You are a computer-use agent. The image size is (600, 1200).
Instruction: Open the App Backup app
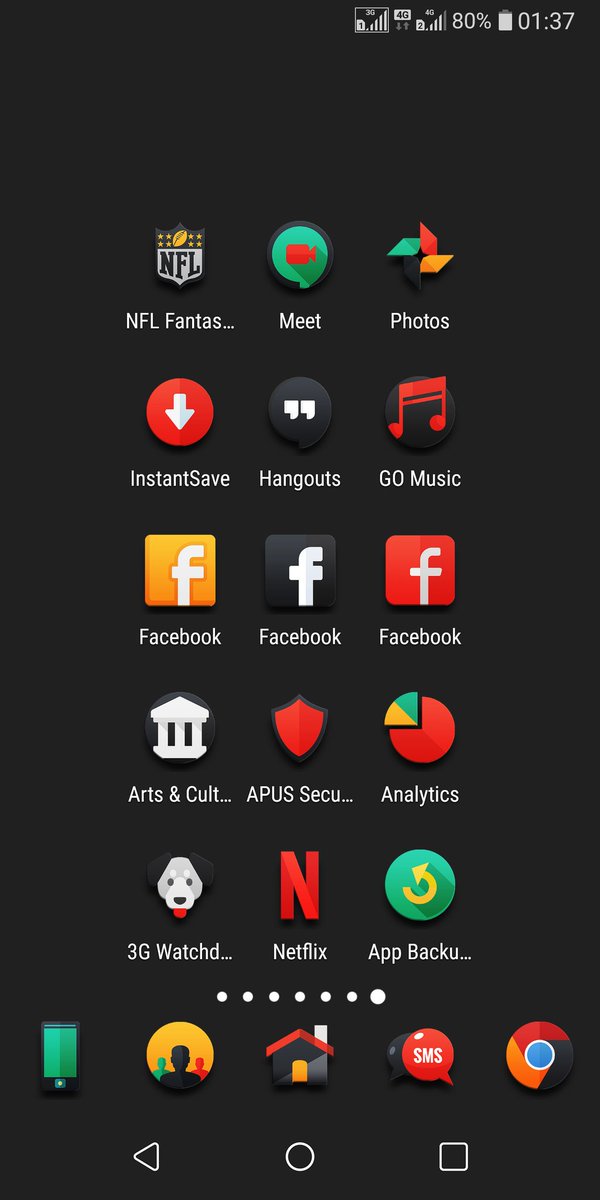pyautogui.click(x=420, y=886)
